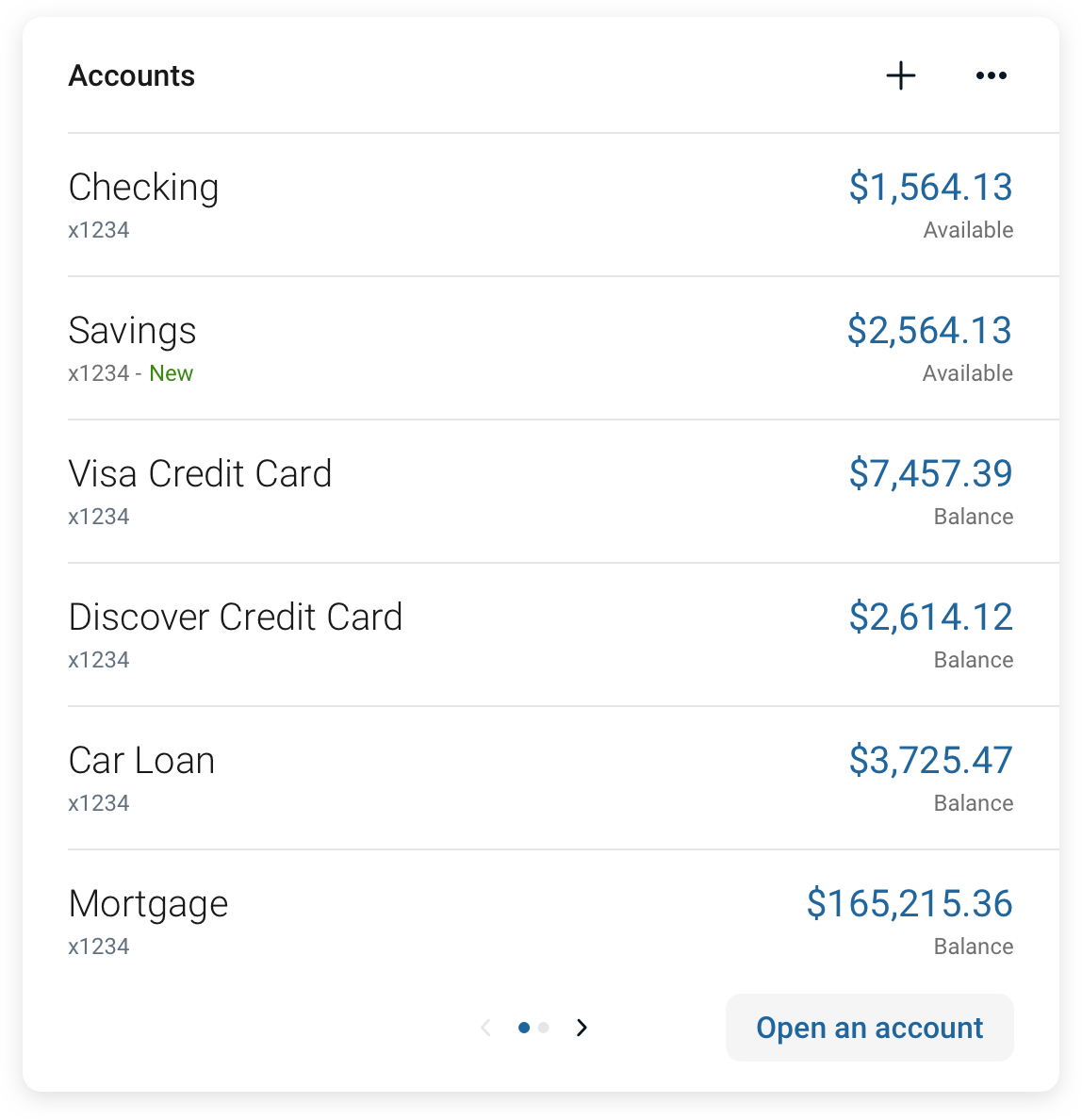Open the three-dot overflow menu
Screen dimensions: 1082x1120
pos(991,75)
